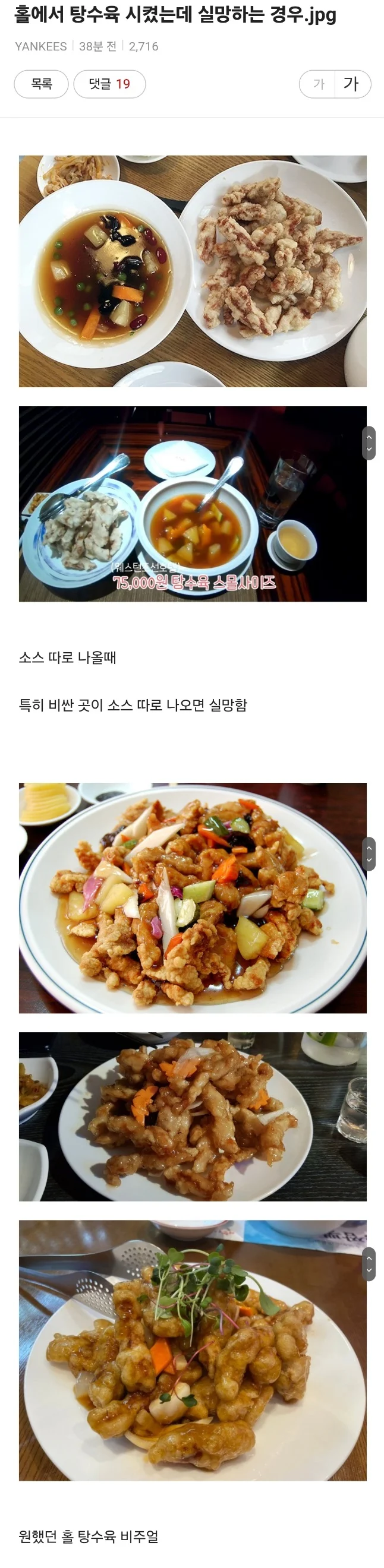Screen dimensions: 384x1568
Task: Go back to the post list (목록)
Action: tap(41, 84)
